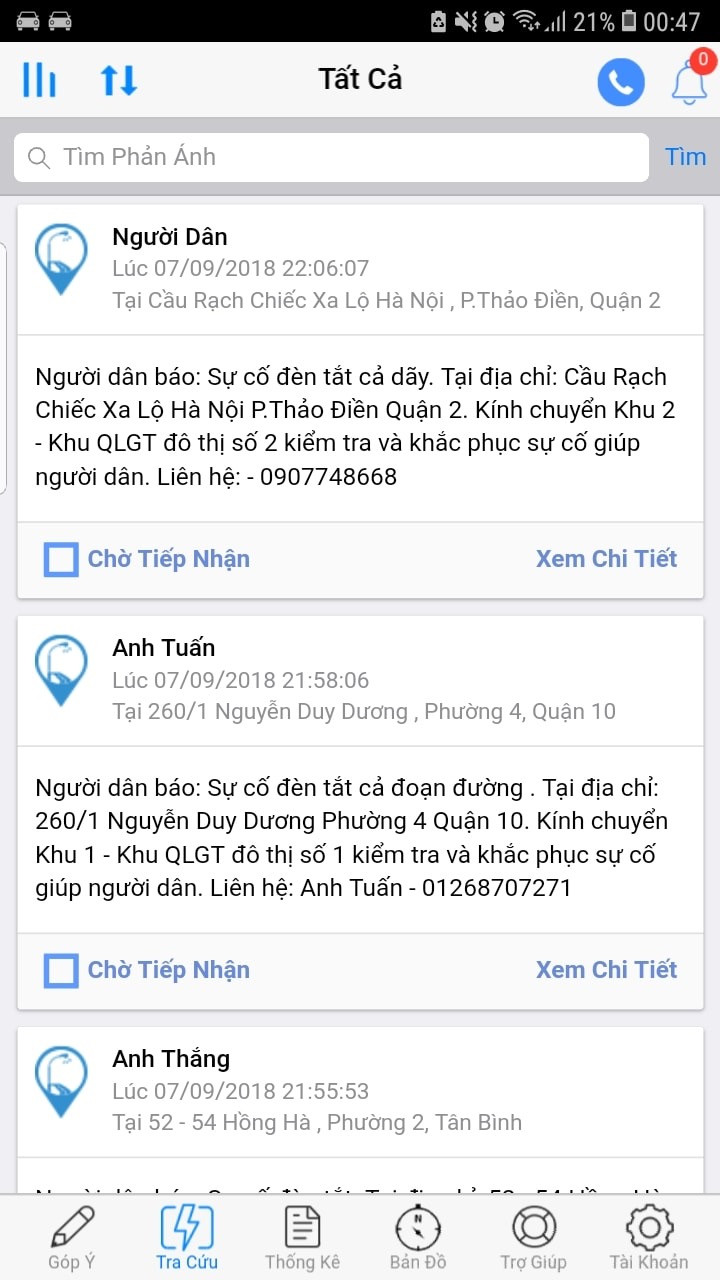
Task: Open the Anh Thắng report card
Action: (x=360, y=1090)
